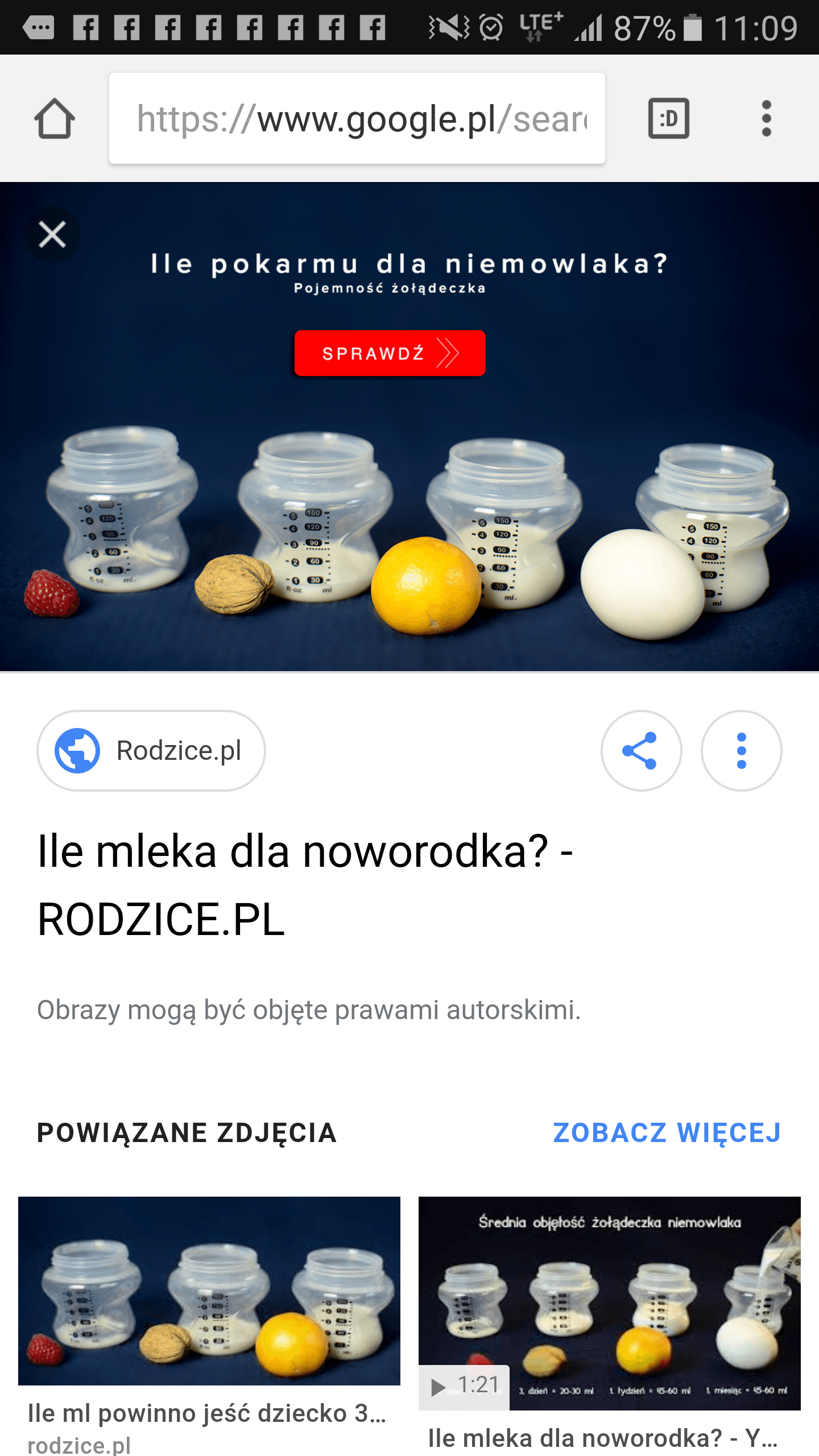Close the image preview
819x1456 pixels.
coord(52,234)
